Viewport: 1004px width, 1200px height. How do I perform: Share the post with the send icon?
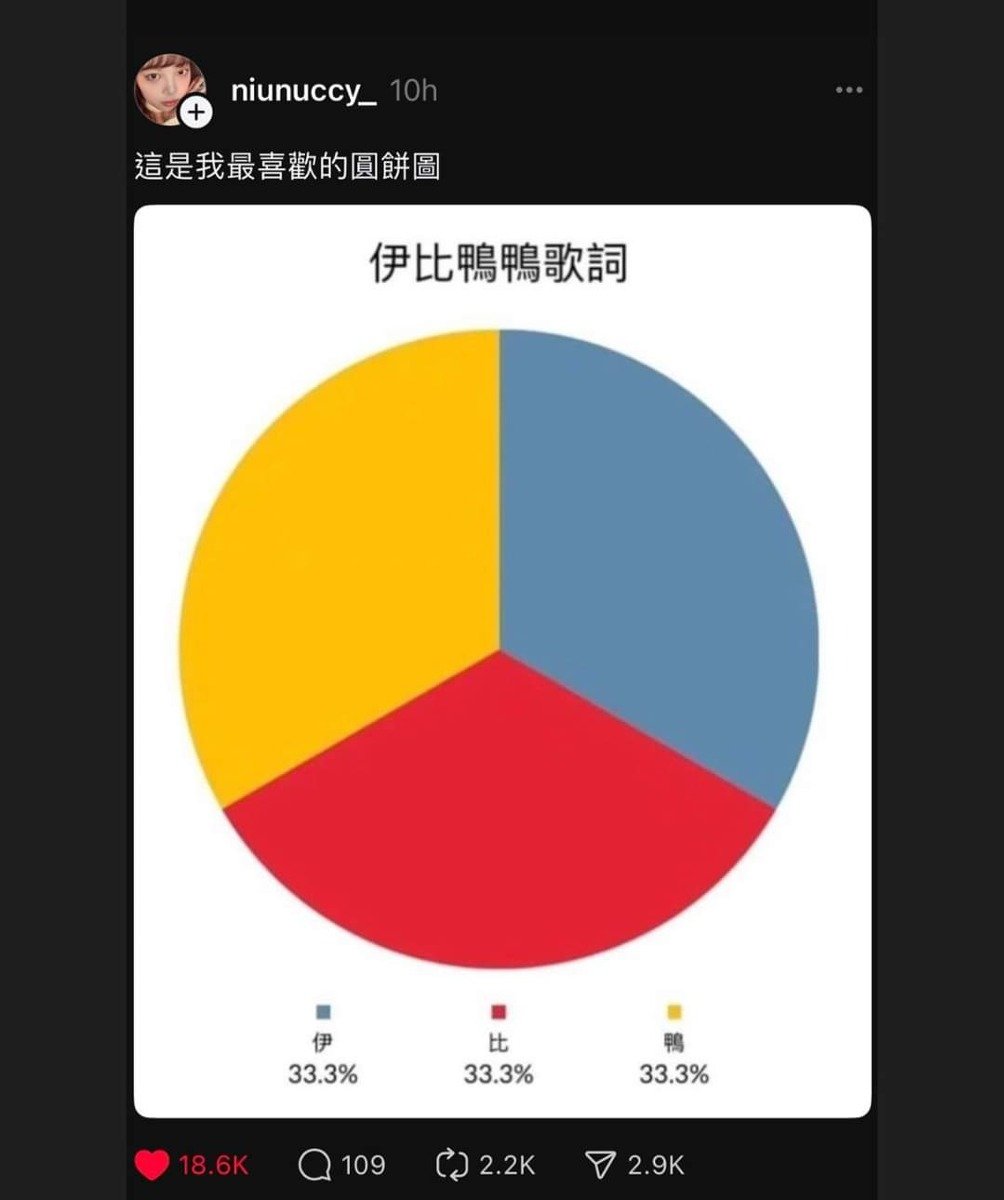(x=599, y=1165)
